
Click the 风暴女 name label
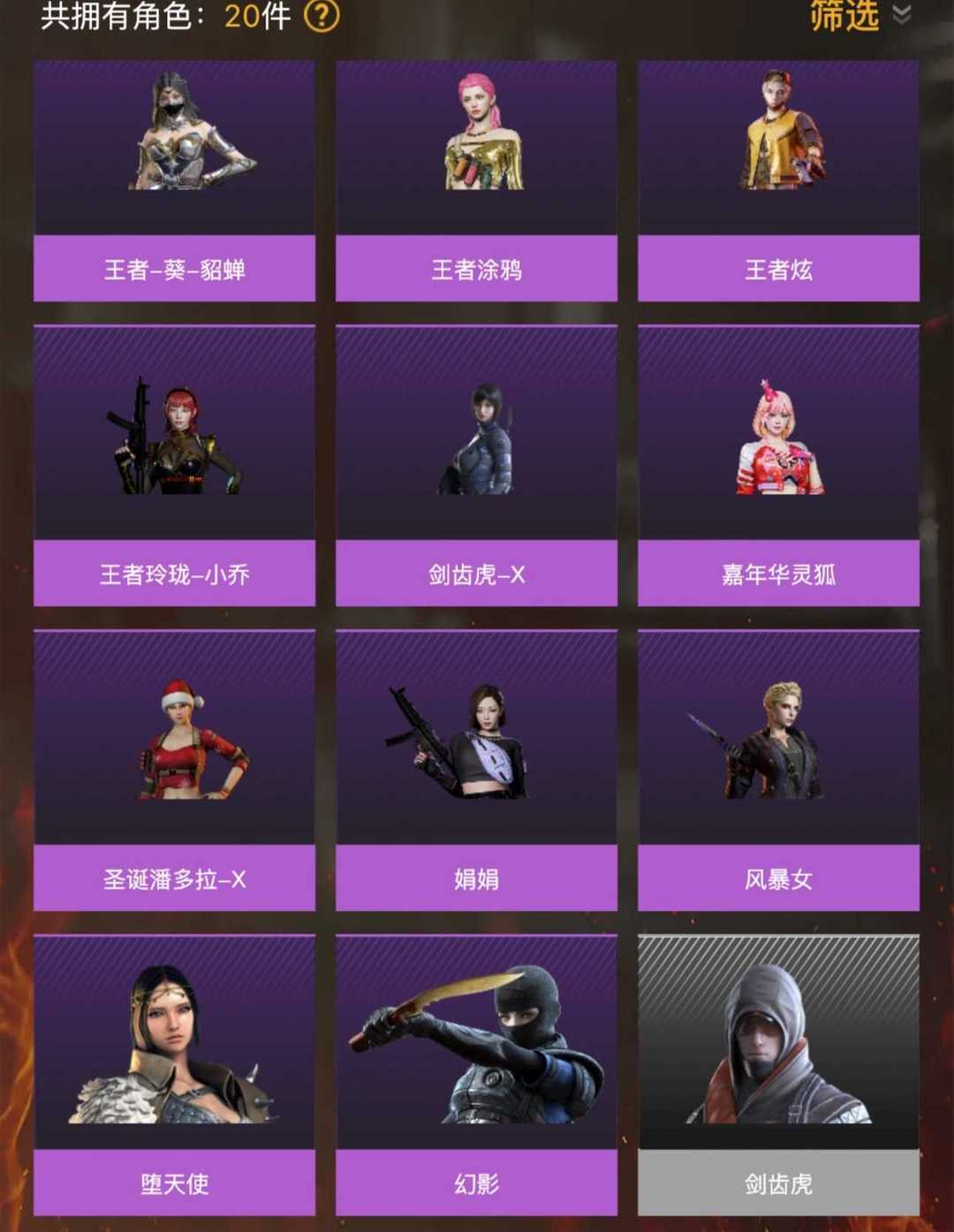pyautogui.click(x=777, y=878)
